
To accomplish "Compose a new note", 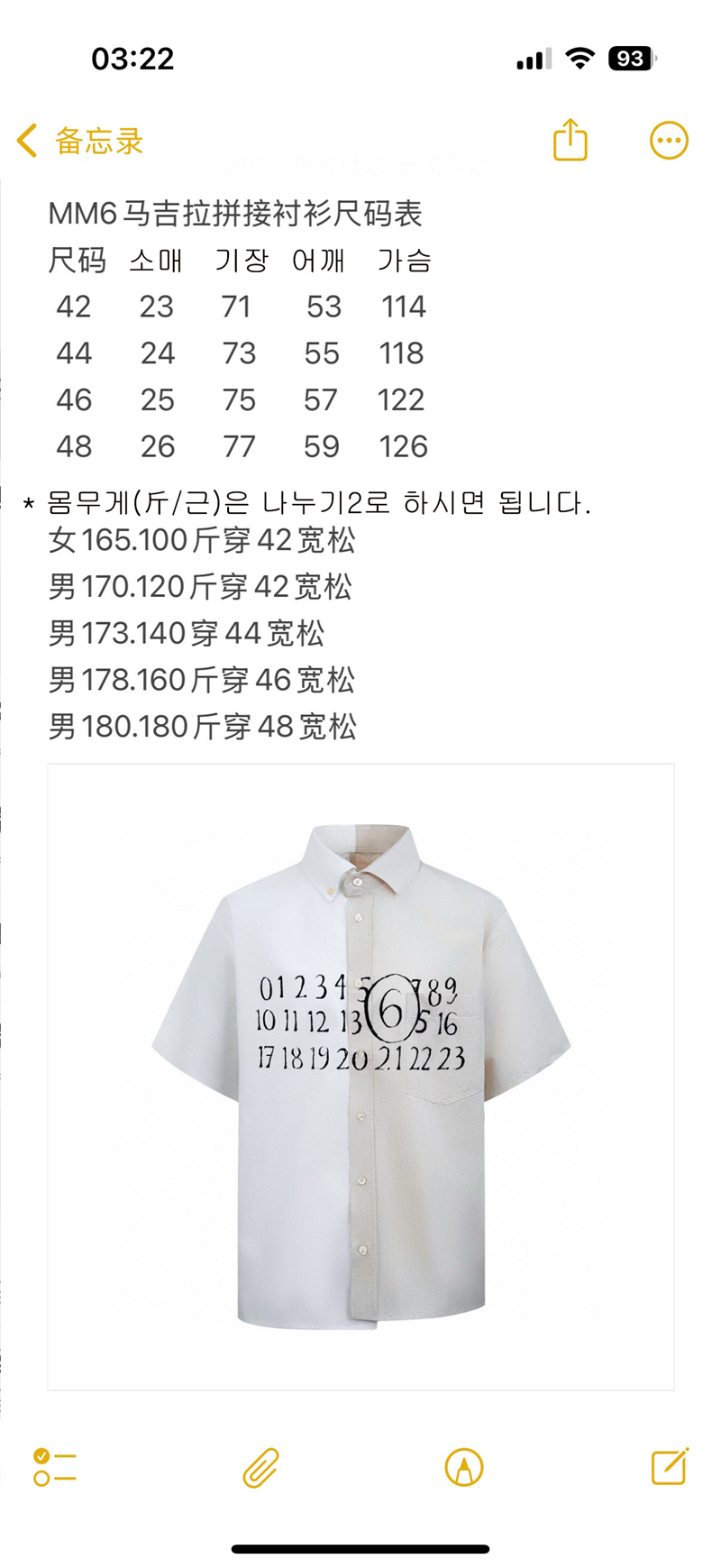I will tap(670, 1467).
